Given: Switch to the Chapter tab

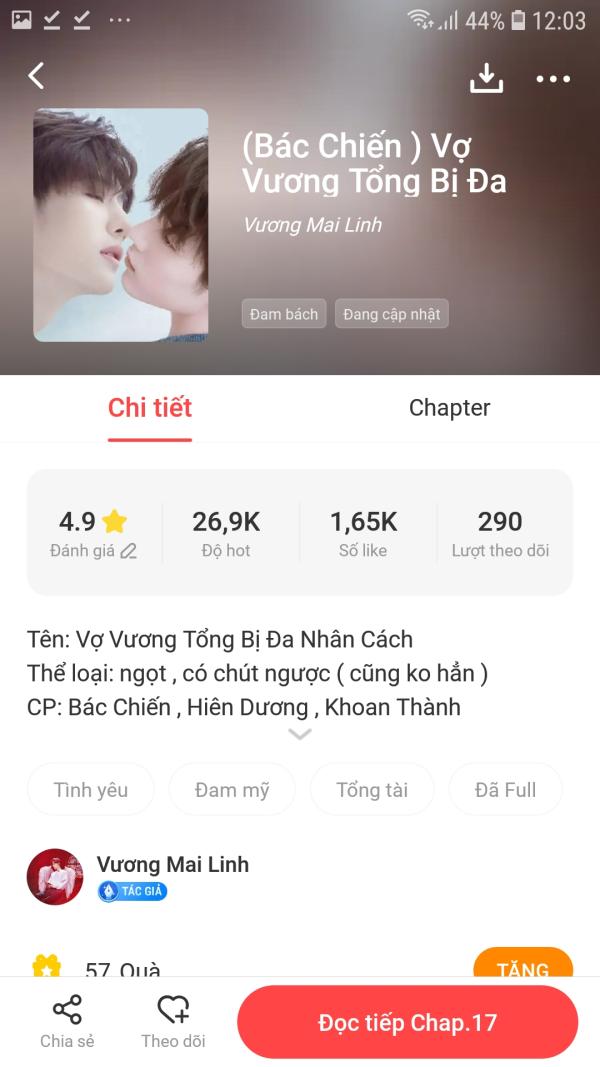Looking at the screenshot, I should (x=449, y=408).
